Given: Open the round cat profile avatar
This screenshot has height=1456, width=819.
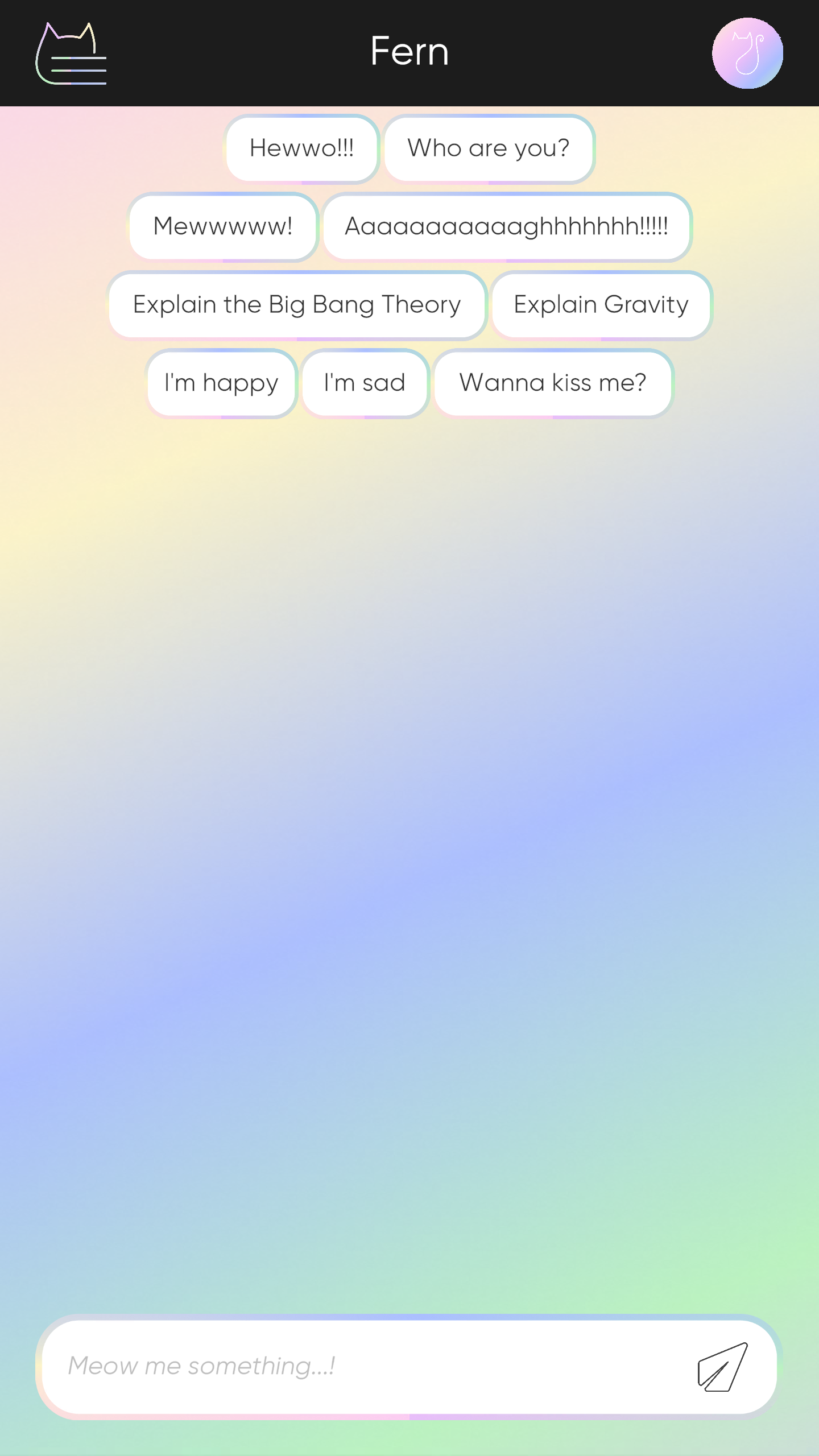Looking at the screenshot, I should tap(747, 53).
